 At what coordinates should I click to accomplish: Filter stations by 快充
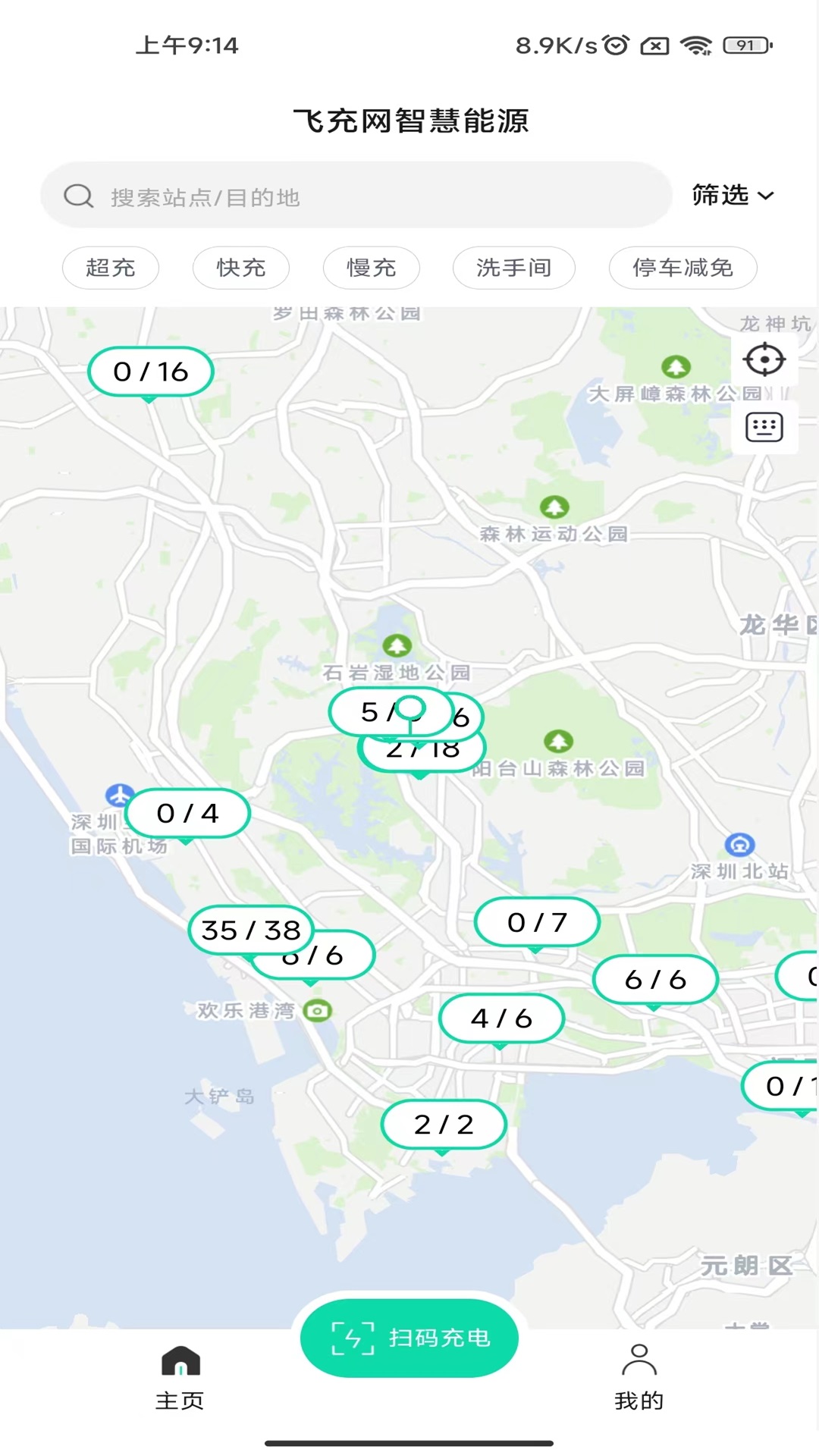pos(240,268)
